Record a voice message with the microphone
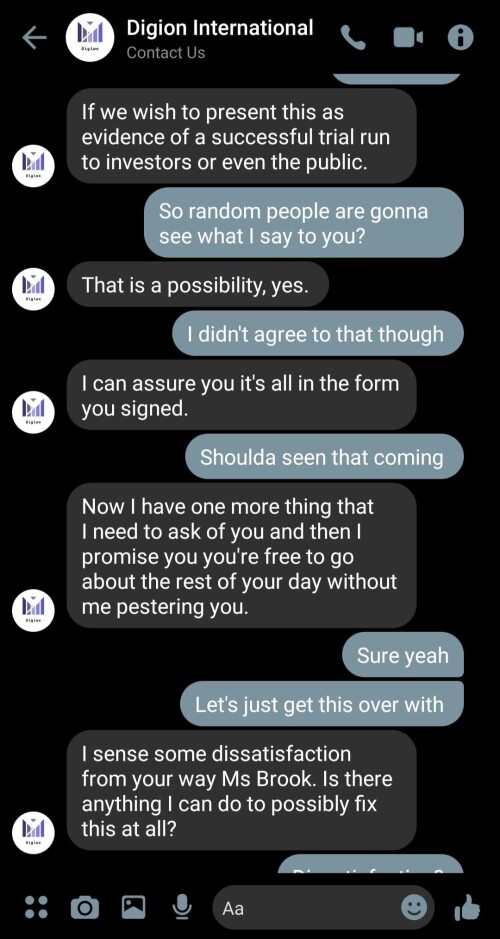Viewport: 500px width, 939px height. 181,907
